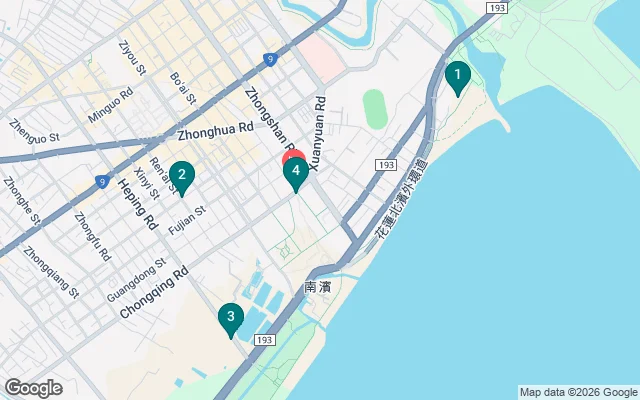Viewport: 640px width, 400px height.
Task: Tap location marker number 3
Action: click(x=231, y=319)
